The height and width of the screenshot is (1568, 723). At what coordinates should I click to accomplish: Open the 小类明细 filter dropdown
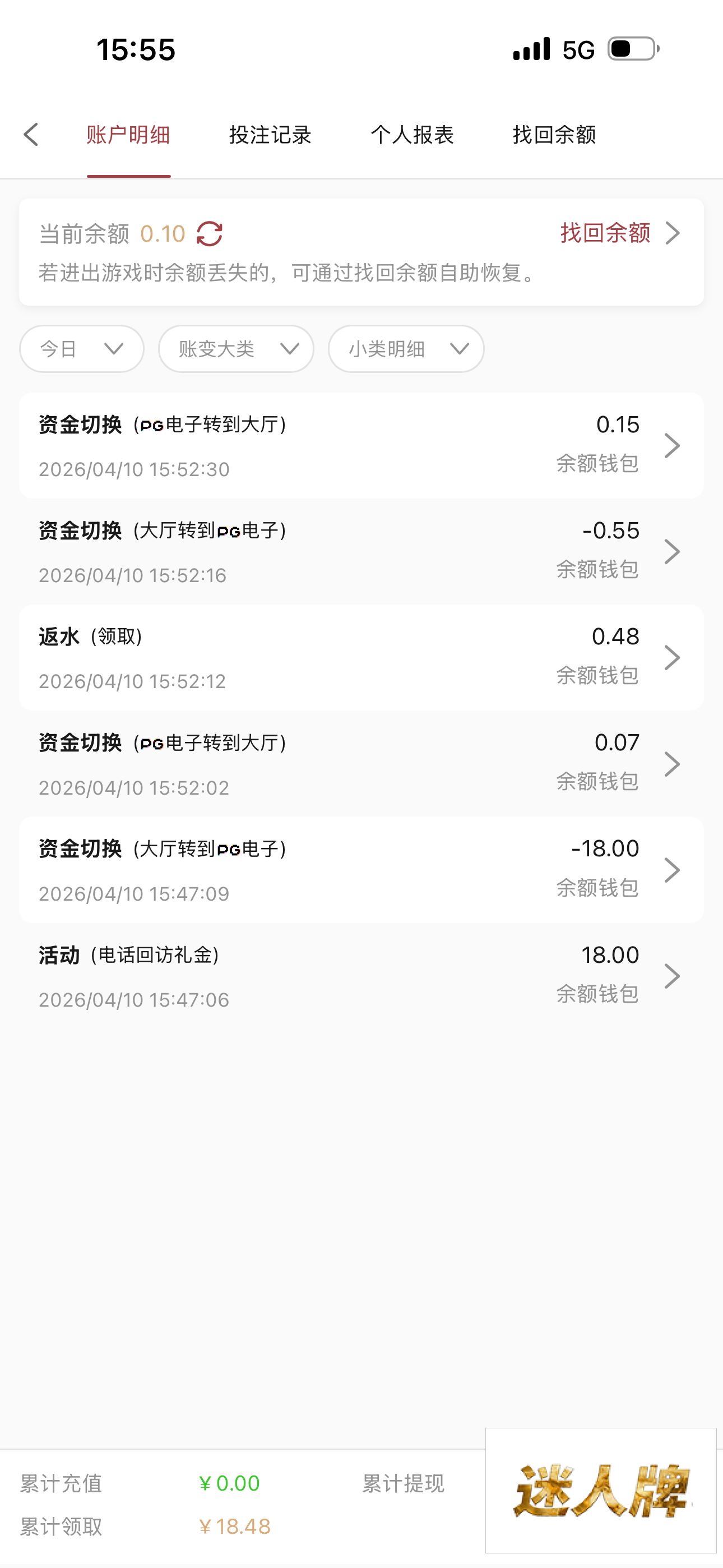406,349
